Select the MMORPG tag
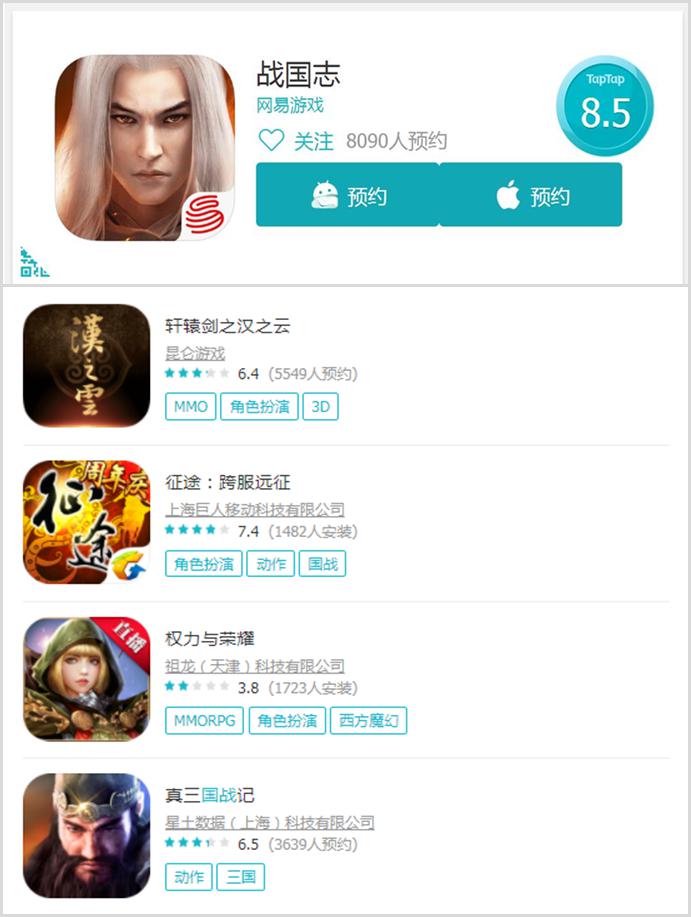Viewport: 691px width, 917px height. [x=204, y=720]
